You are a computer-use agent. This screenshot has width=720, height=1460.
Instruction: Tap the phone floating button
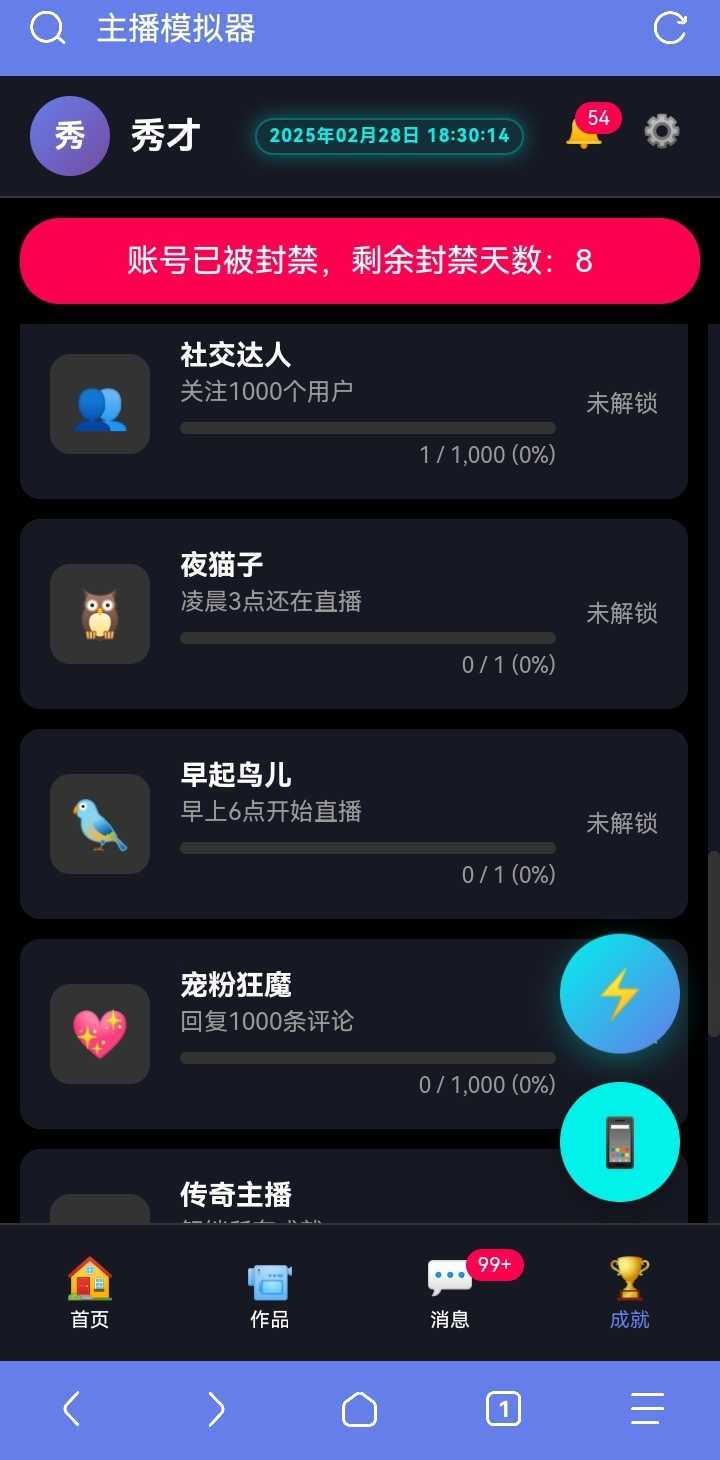point(620,1142)
